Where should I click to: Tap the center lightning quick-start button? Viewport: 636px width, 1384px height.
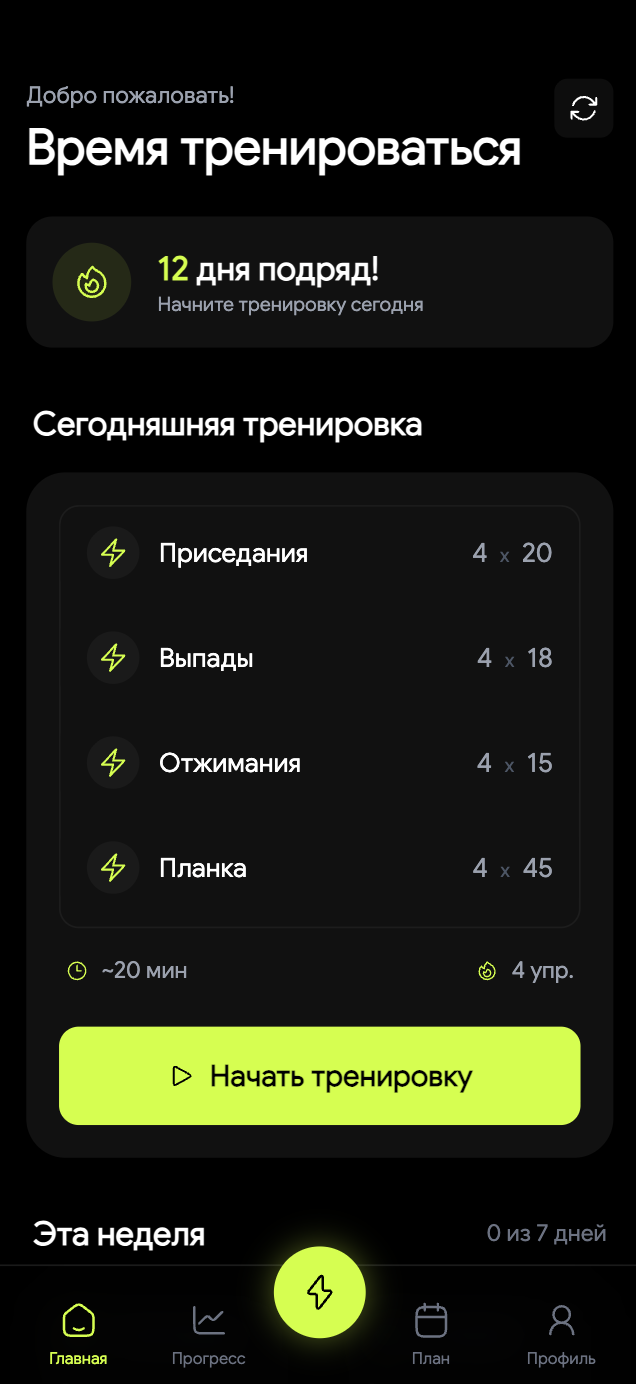click(x=319, y=1292)
